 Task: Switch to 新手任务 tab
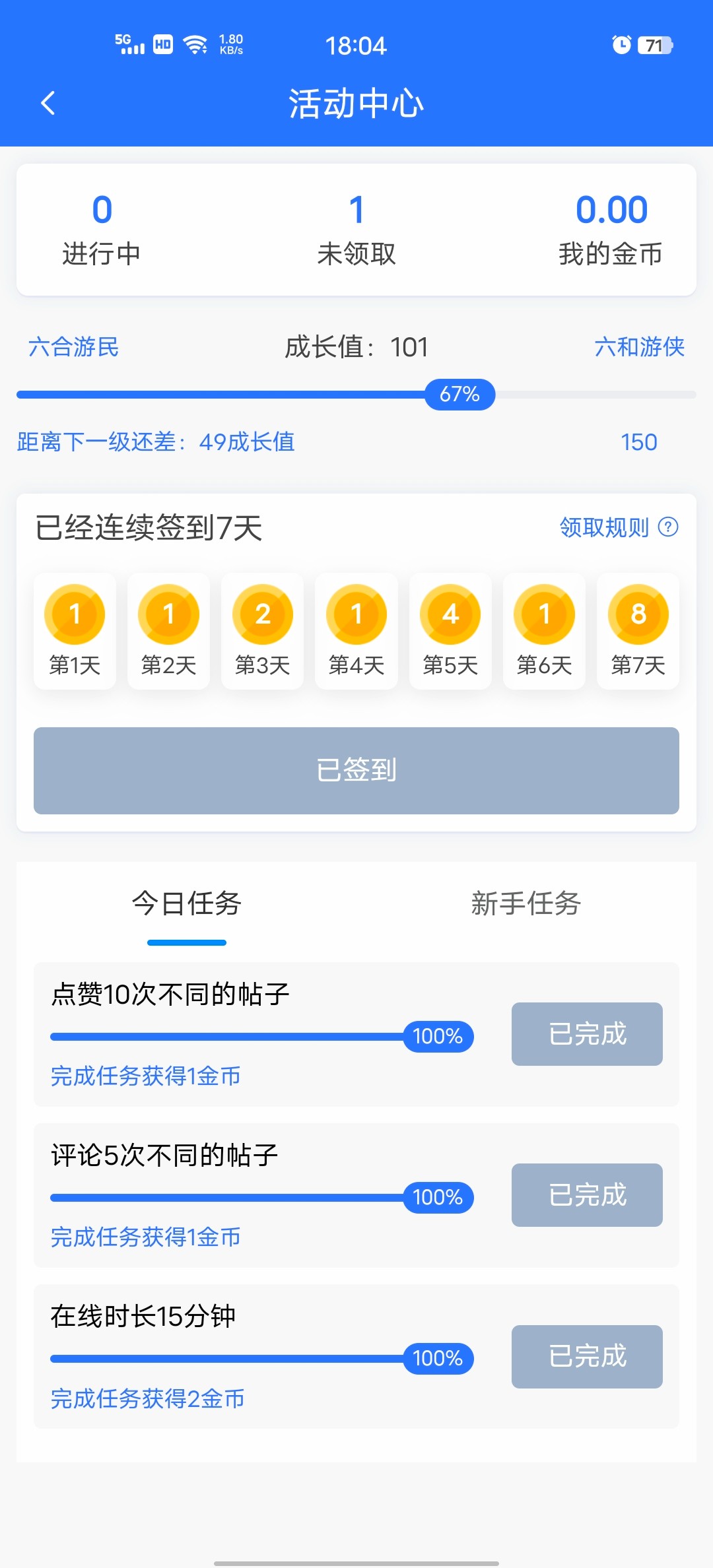[526, 903]
